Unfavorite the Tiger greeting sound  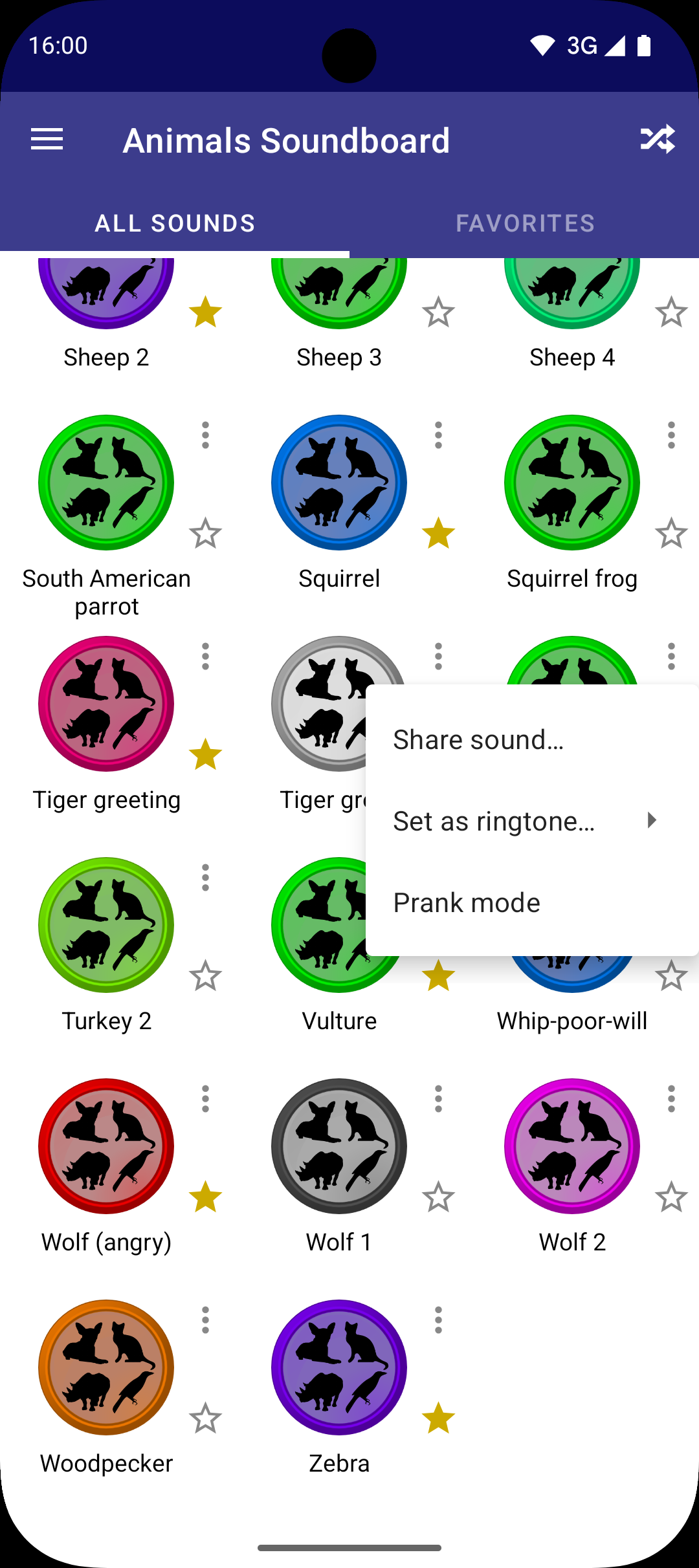click(205, 755)
